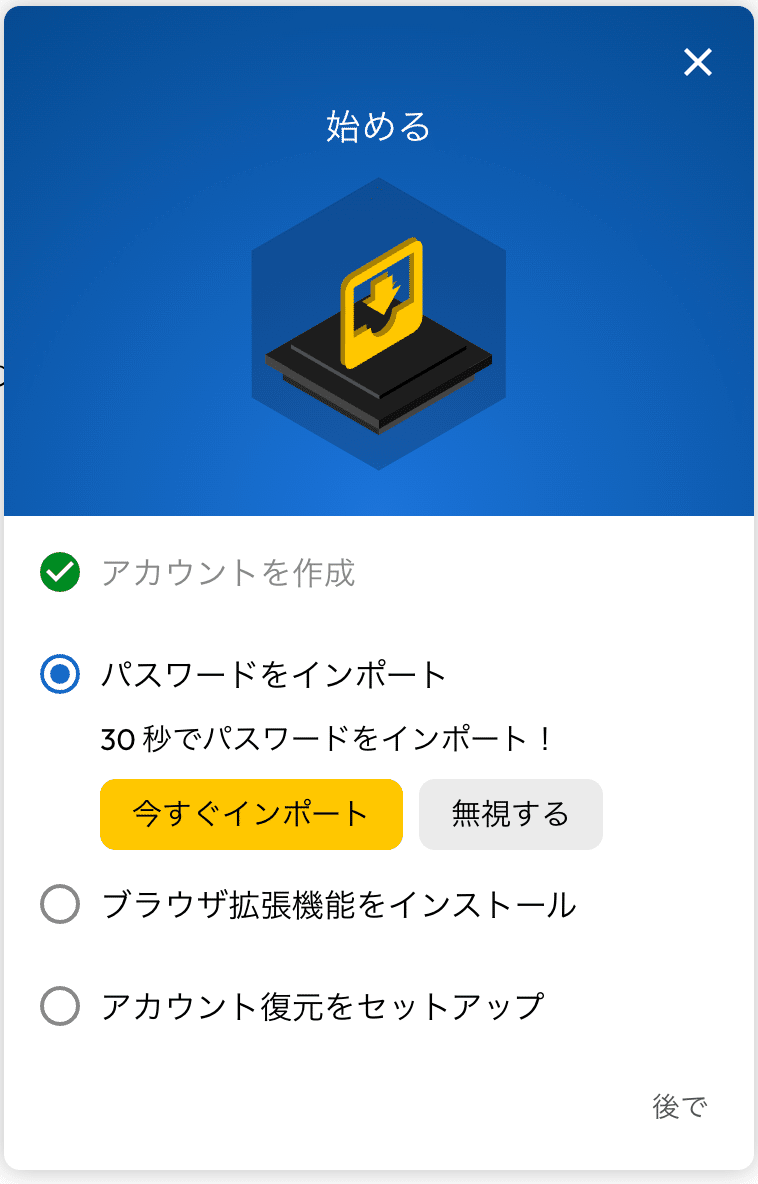Image resolution: width=758 pixels, height=1184 pixels.
Task: Close the 始める onboarding panel
Action: (697, 63)
